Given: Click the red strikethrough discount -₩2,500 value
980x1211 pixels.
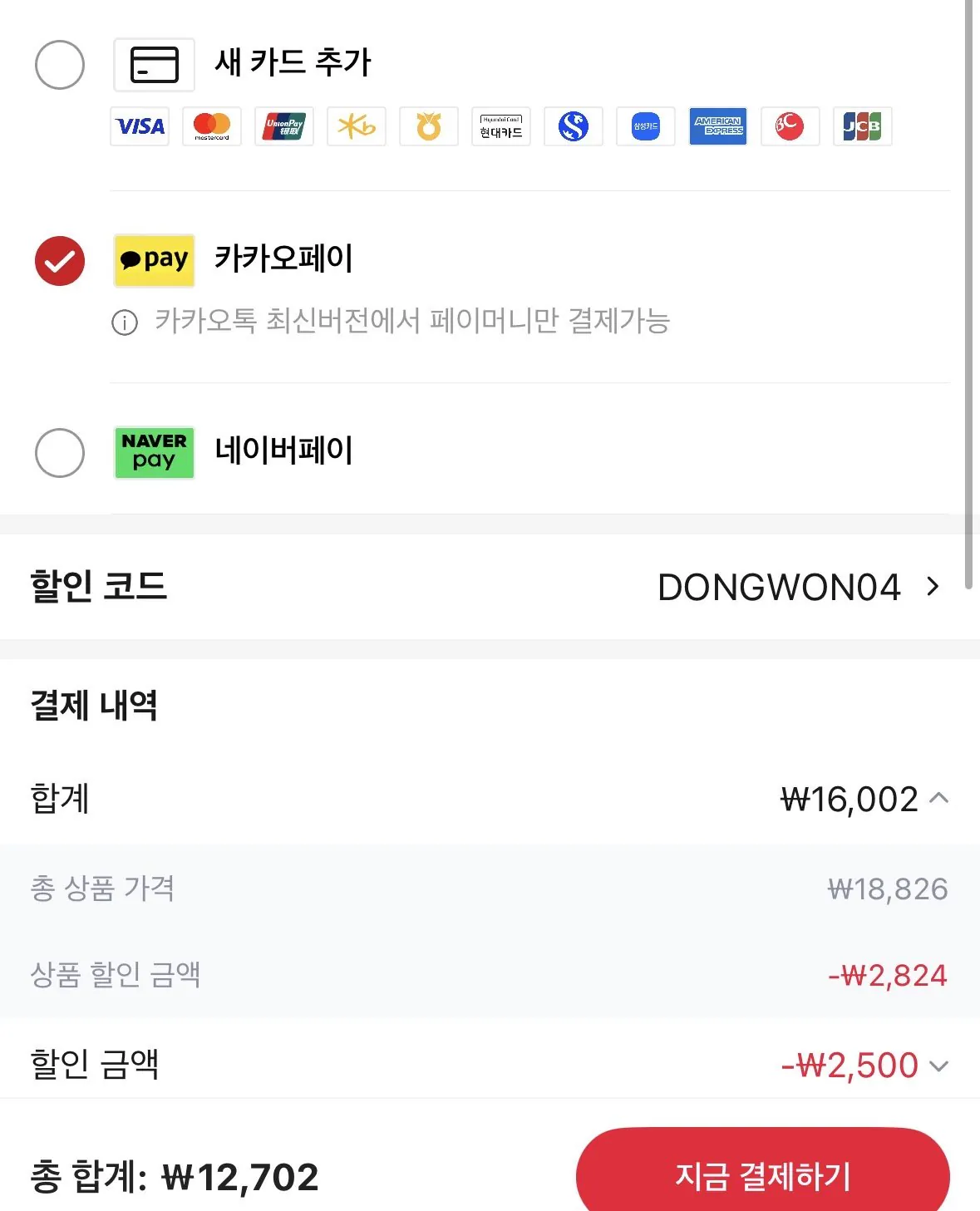Looking at the screenshot, I should click(849, 1065).
